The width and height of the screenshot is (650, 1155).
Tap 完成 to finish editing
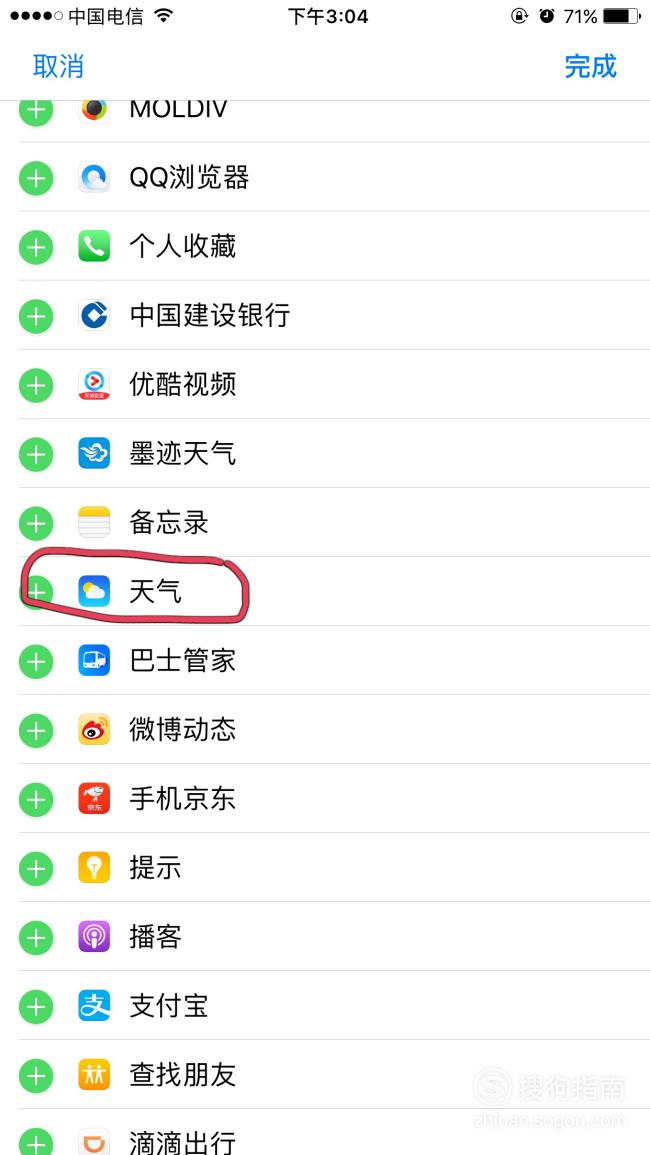click(x=590, y=66)
